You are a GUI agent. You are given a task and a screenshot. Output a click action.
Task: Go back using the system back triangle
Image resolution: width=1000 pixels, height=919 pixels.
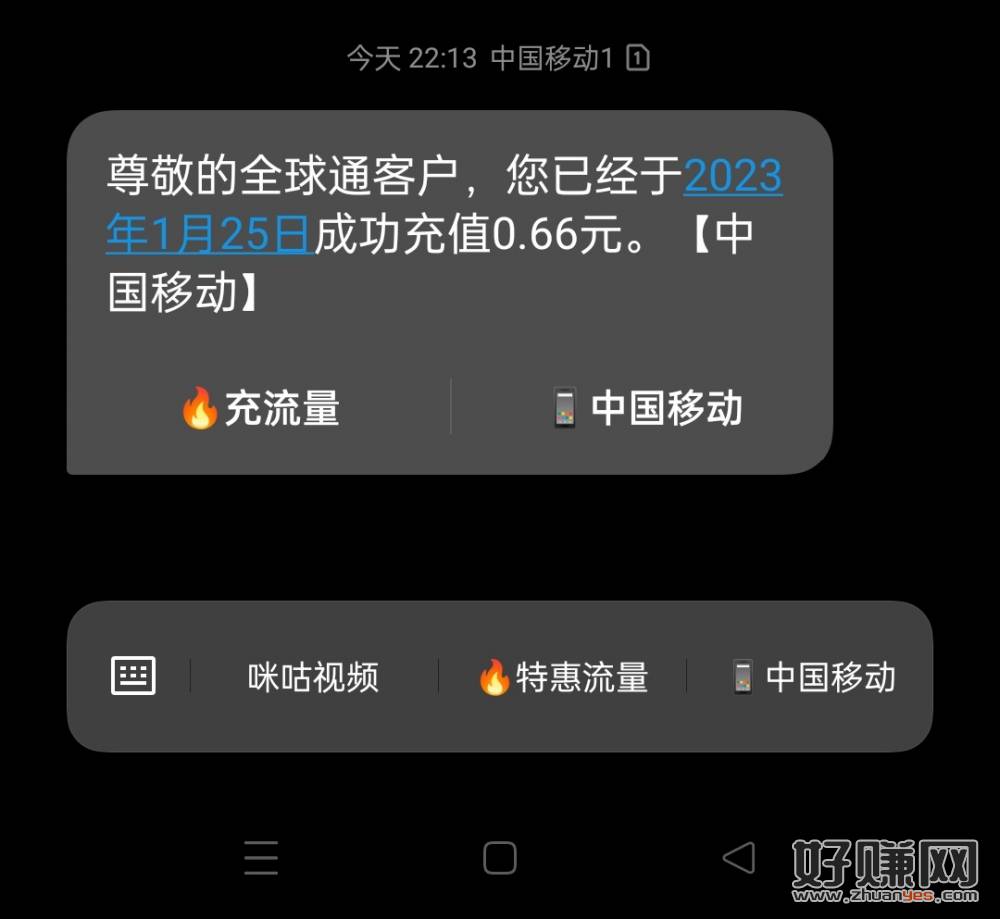[x=738, y=857]
